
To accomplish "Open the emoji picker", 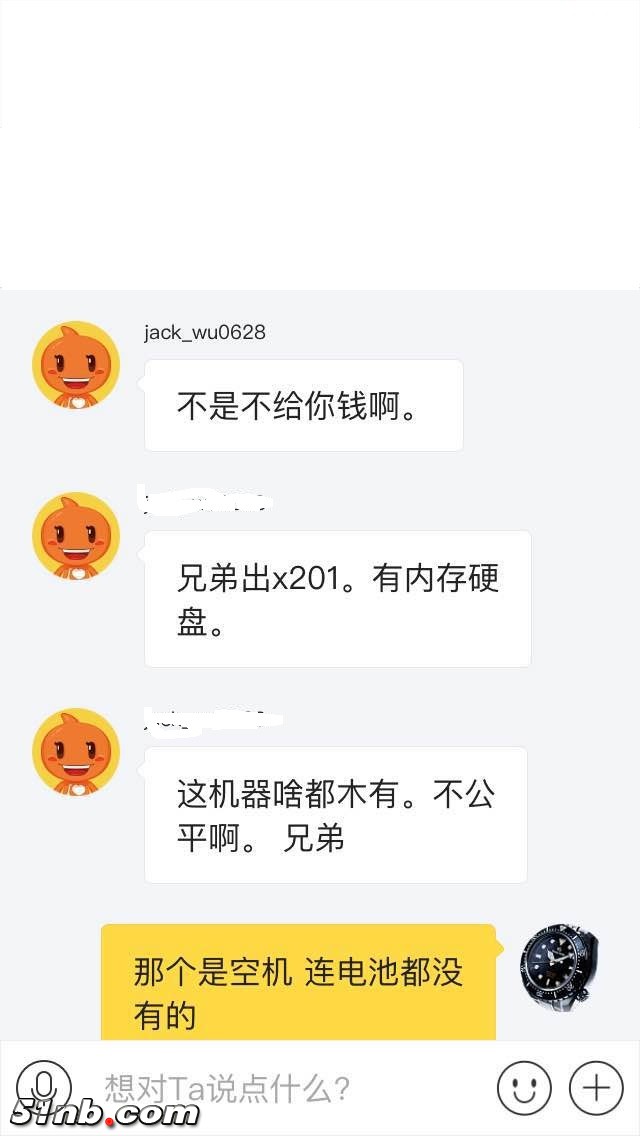I will coord(524,1087).
